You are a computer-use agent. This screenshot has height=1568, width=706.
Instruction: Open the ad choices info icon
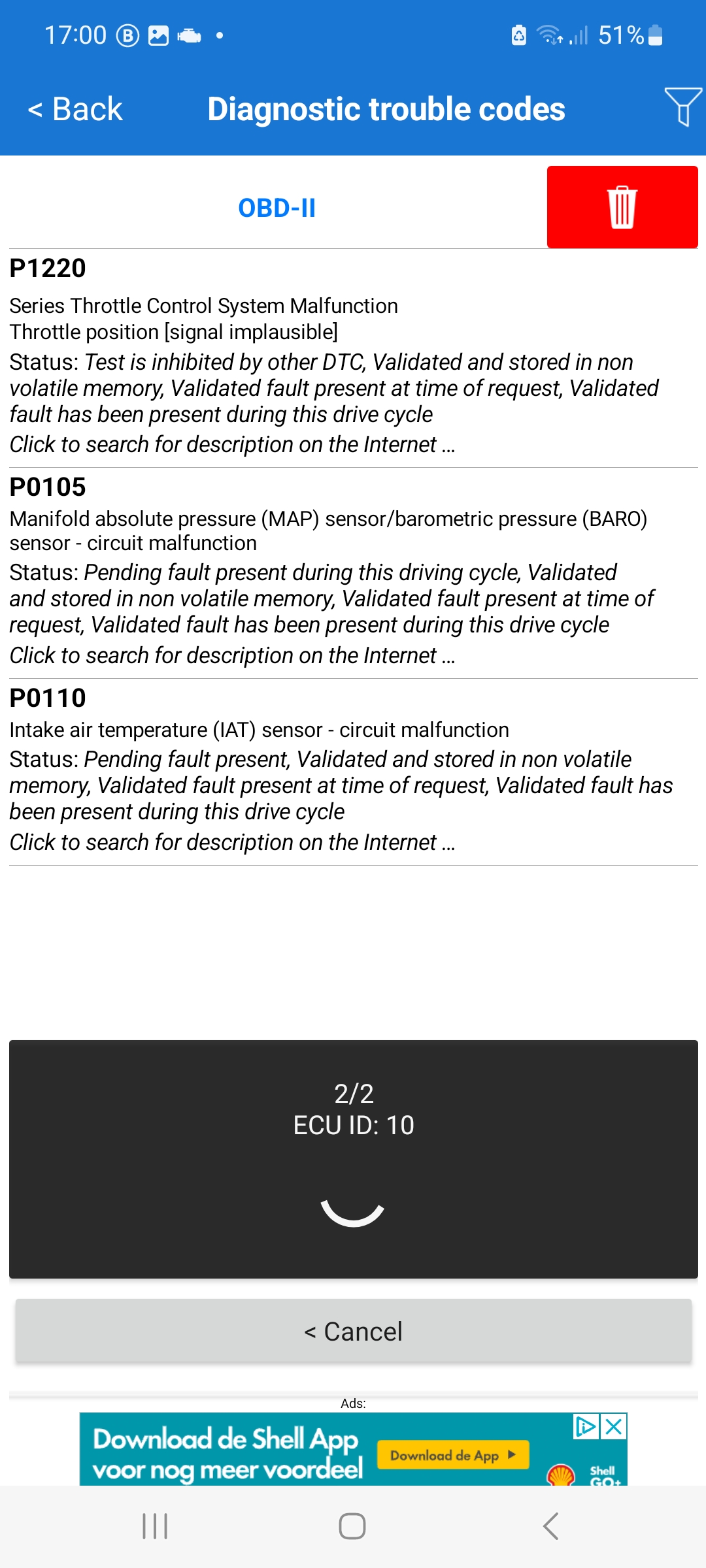click(586, 1426)
